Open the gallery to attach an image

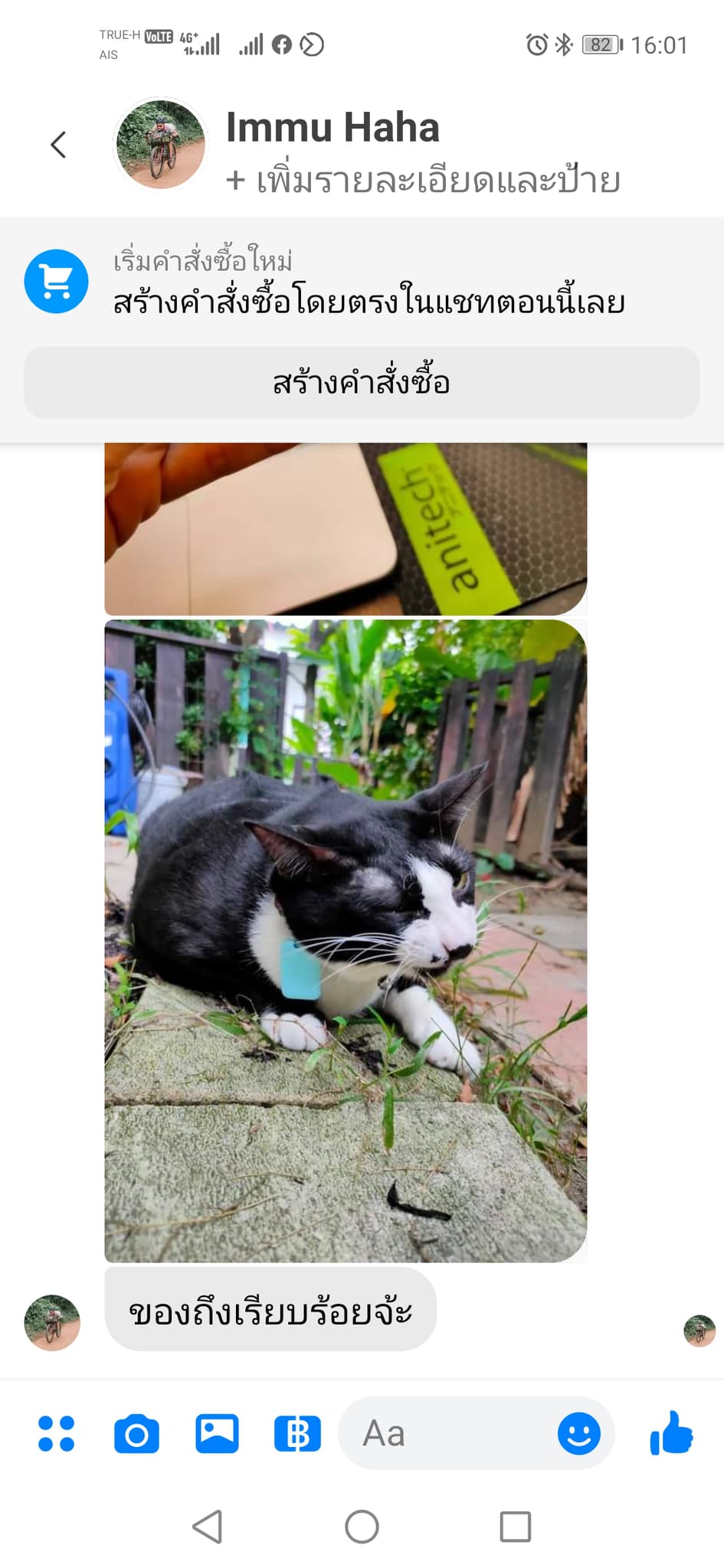pyautogui.click(x=217, y=1434)
